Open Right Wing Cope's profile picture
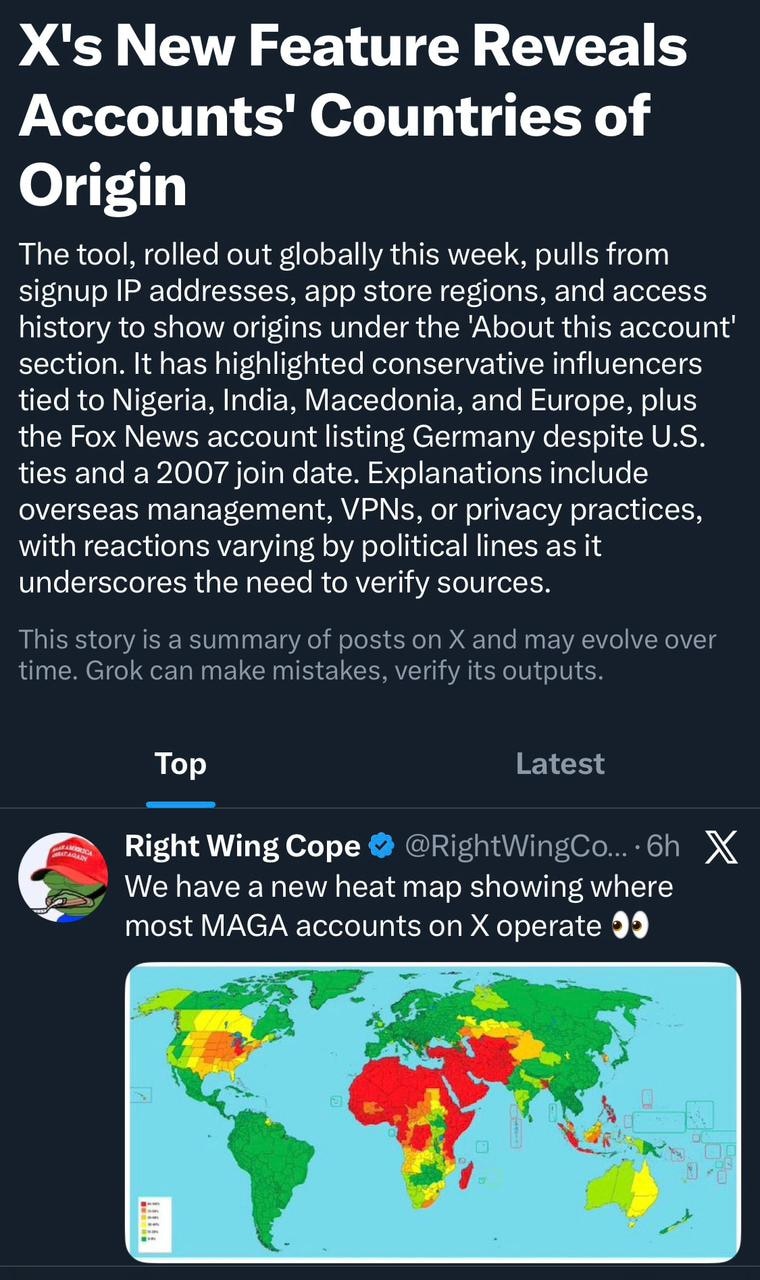 (63, 877)
